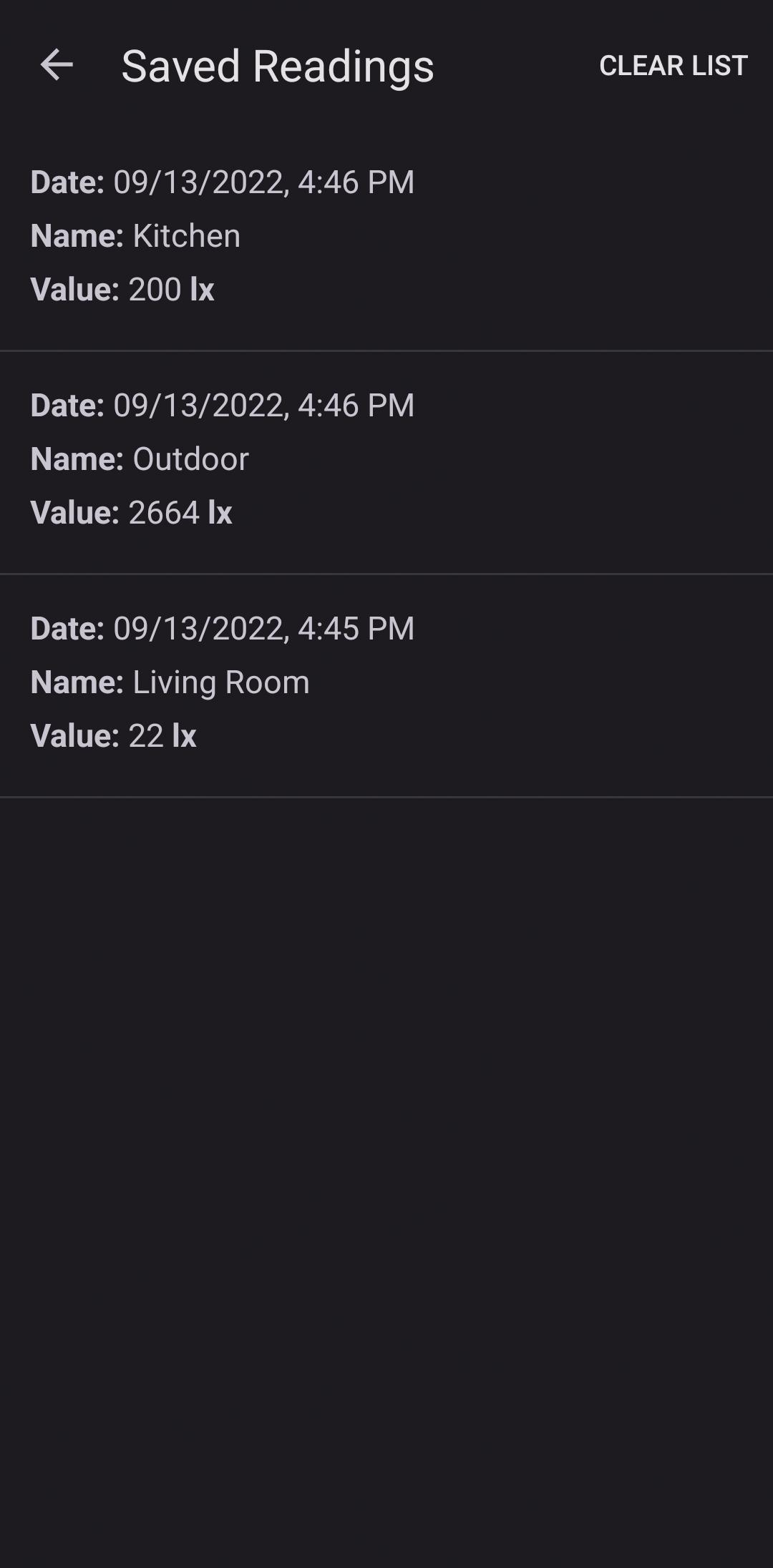773x1568 pixels.
Task: Click the Kitchen name label
Action: click(186, 235)
